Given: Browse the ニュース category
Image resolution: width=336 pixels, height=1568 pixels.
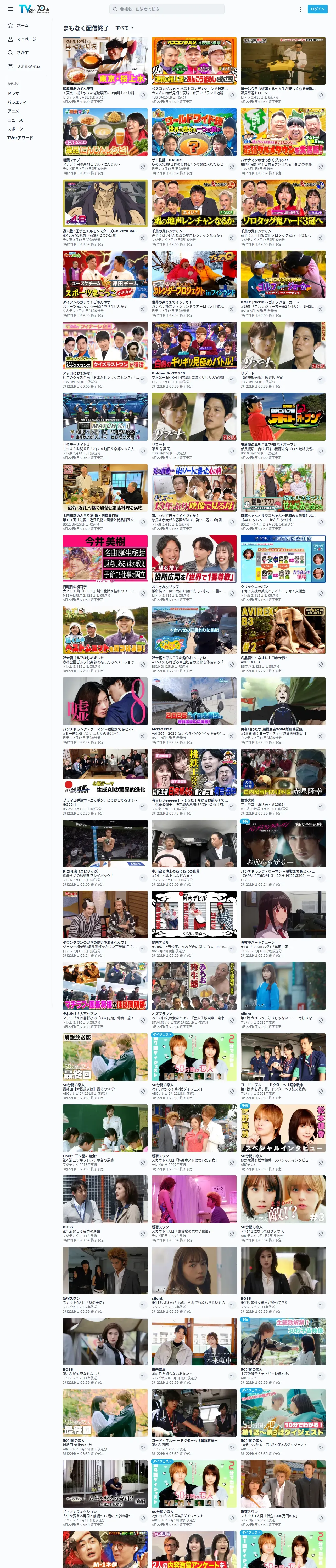Looking at the screenshot, I should click(x=15, y=120).
